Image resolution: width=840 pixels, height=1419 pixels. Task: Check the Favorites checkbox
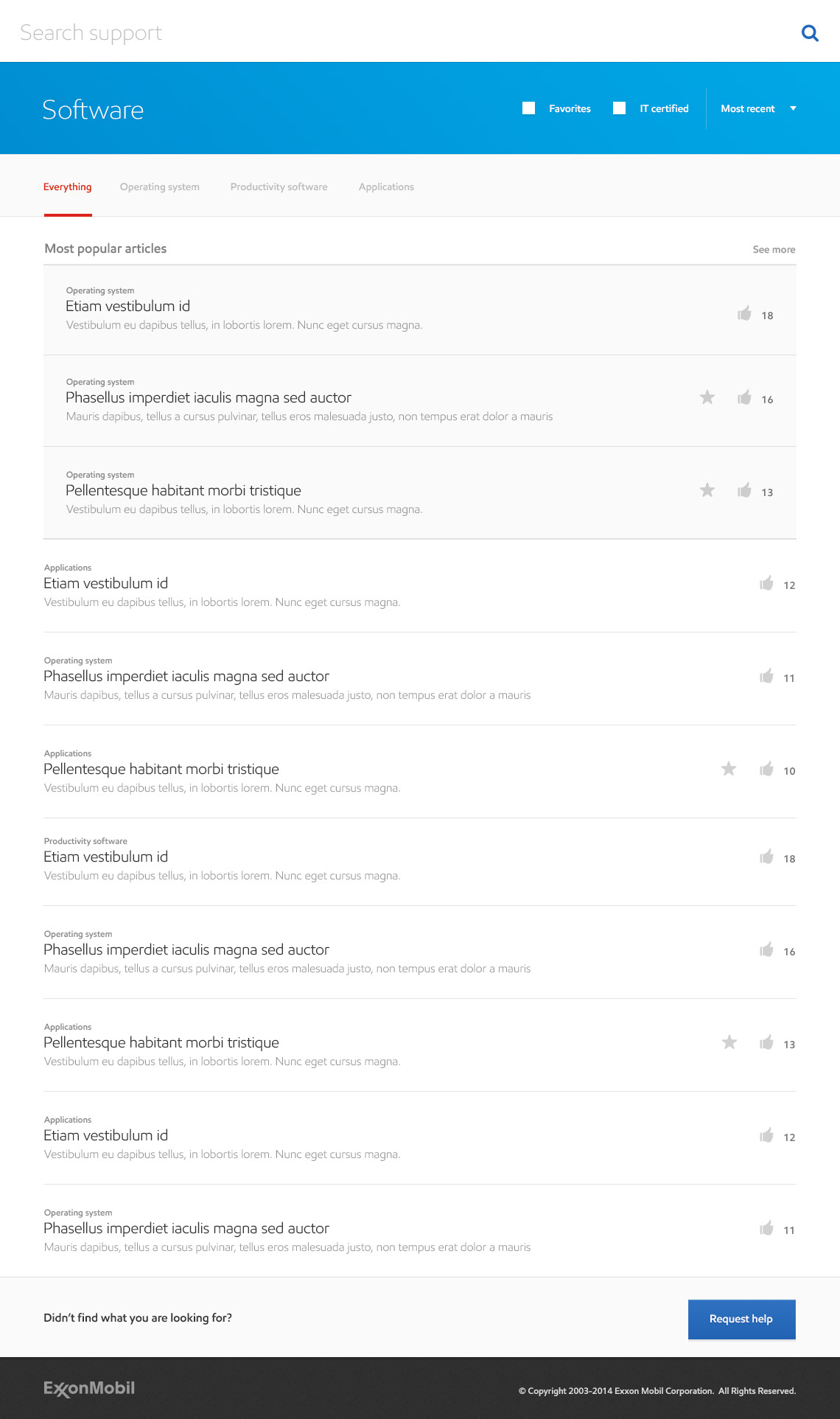[528, 108]
